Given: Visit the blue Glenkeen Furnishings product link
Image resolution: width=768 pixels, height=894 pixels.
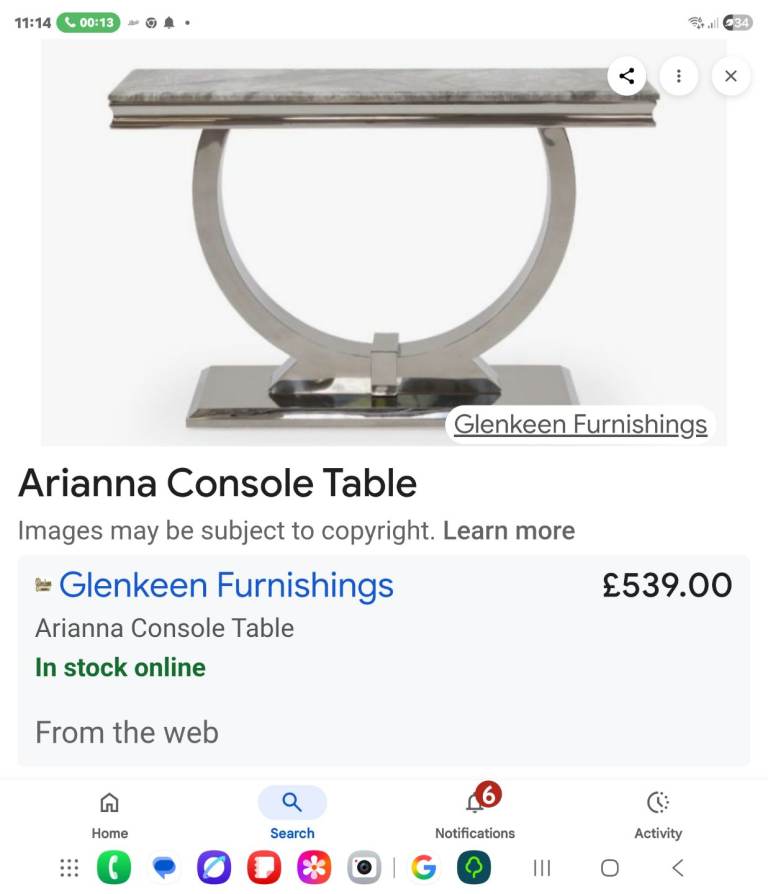Looking at the screenshot, I should (x=226, y=585).
